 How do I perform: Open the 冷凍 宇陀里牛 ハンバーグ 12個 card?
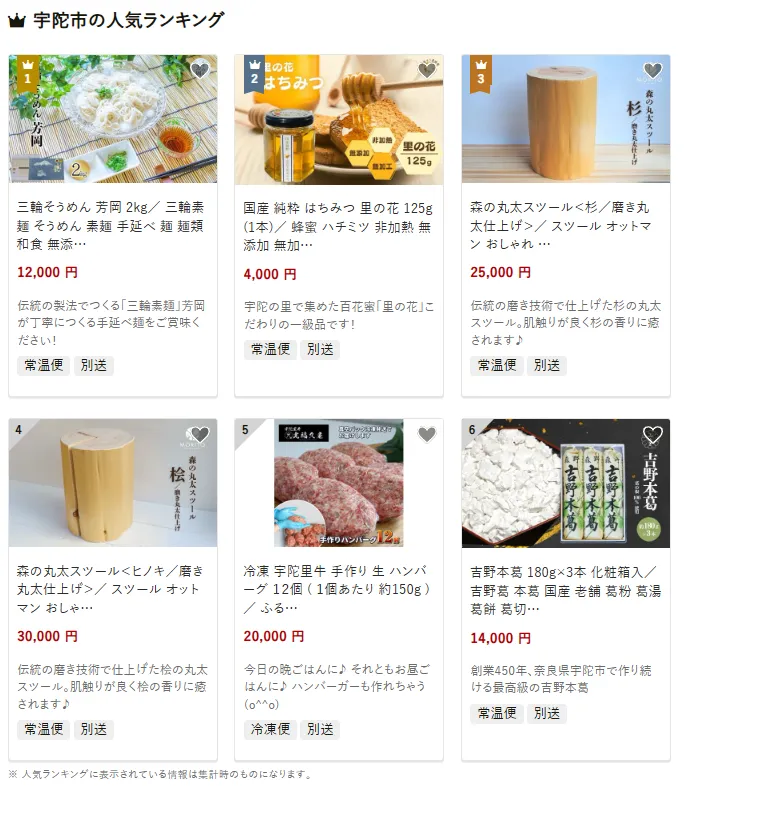coord(338,589)
